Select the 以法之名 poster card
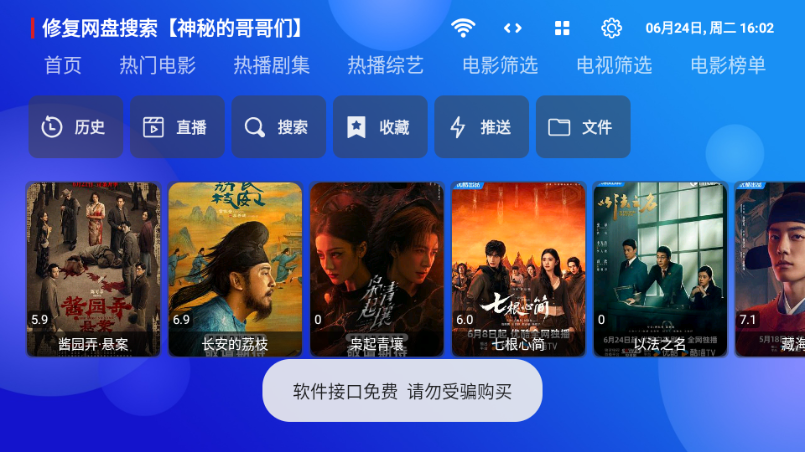 660,269
